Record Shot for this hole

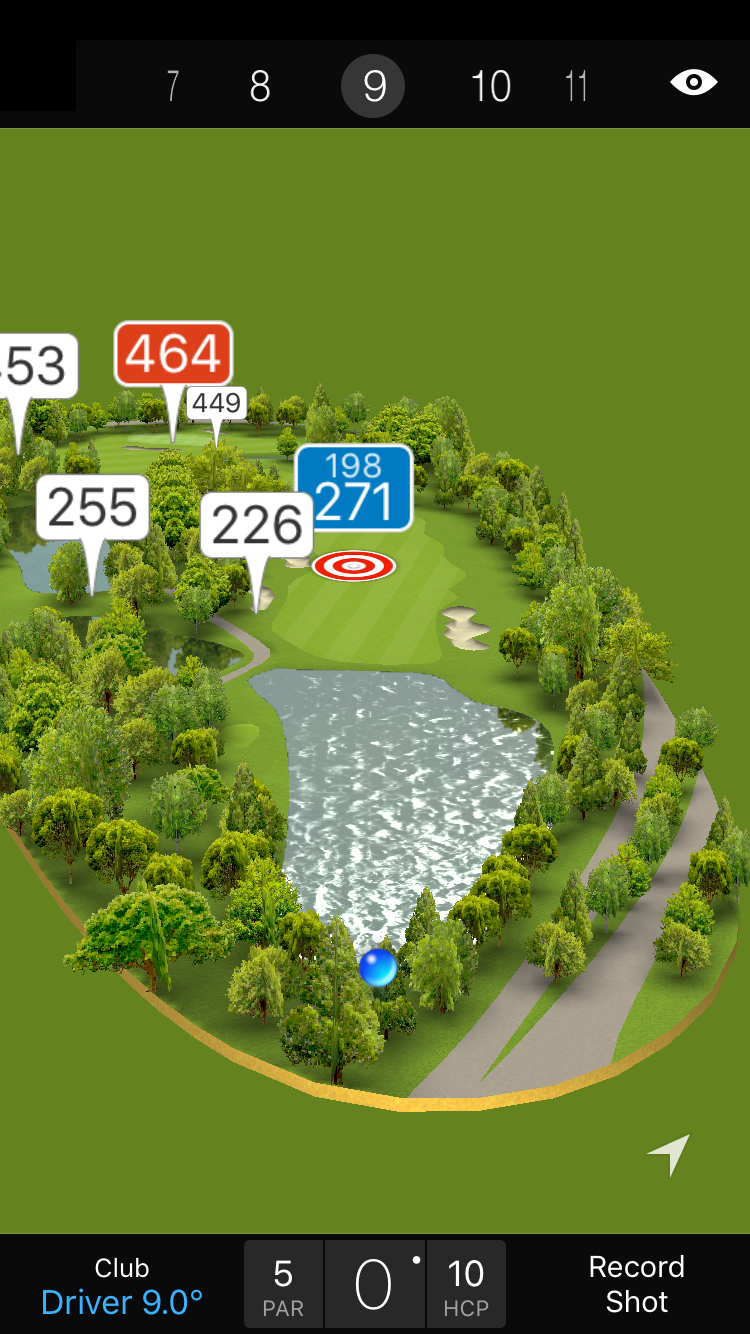tap(636, 1284)
